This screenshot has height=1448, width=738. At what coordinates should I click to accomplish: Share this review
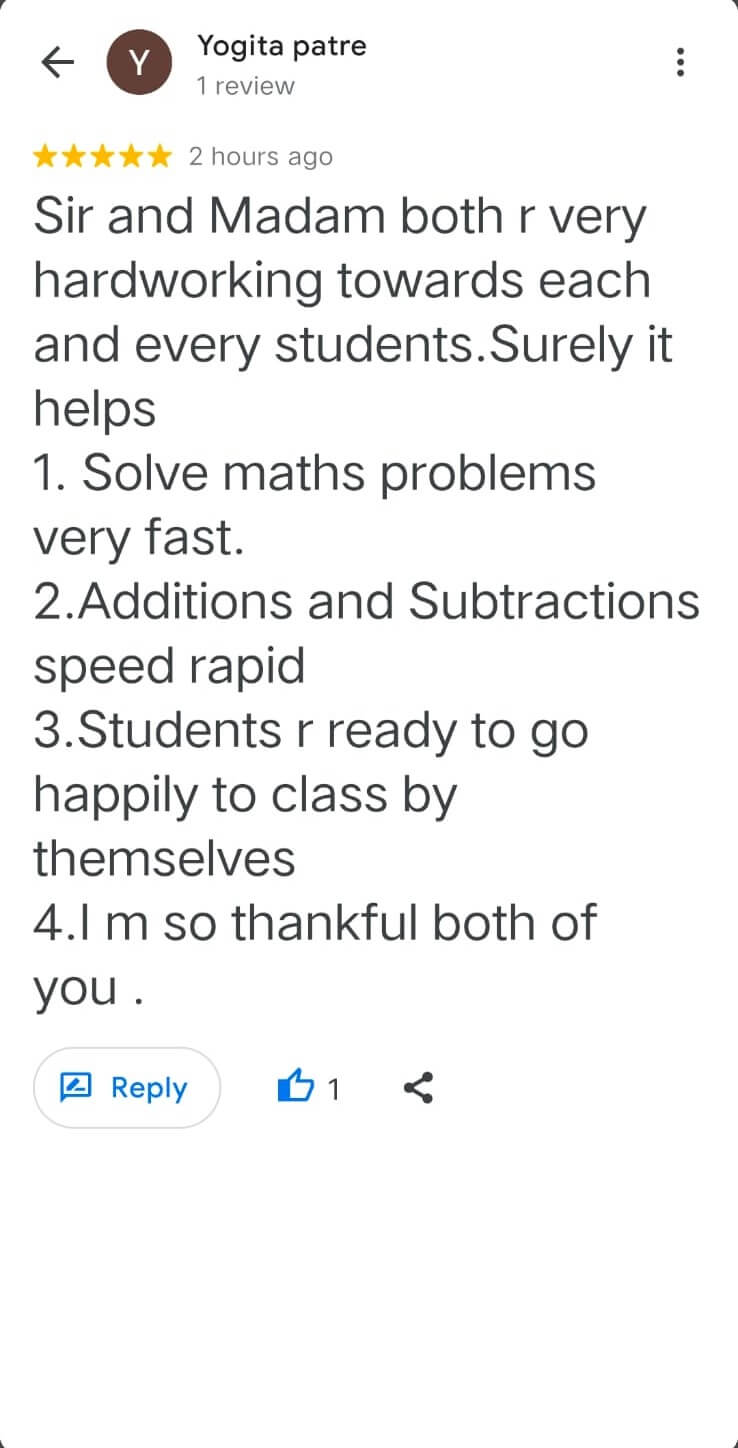(x=418, y=1087)
